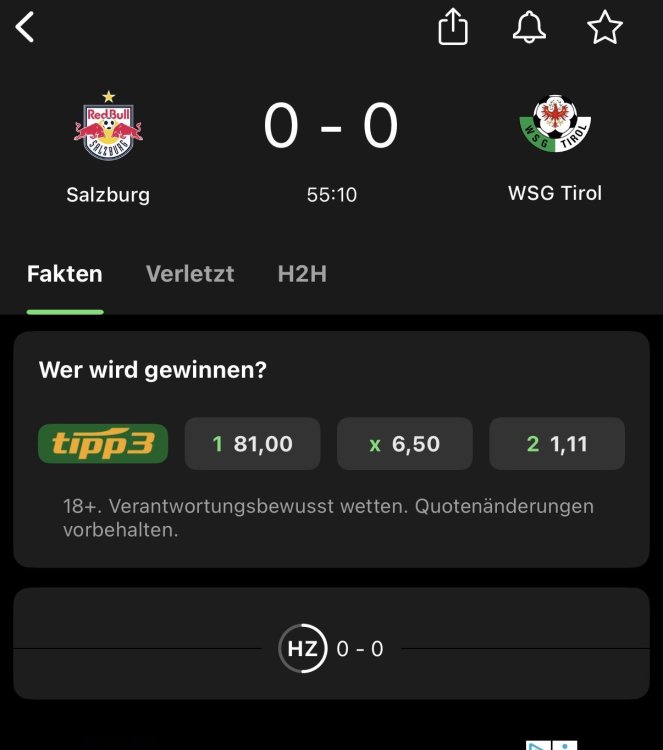The height and width of the screenshot is (750, 663).
Task: Select away win odds 1,11
Action: coord(557,444)
